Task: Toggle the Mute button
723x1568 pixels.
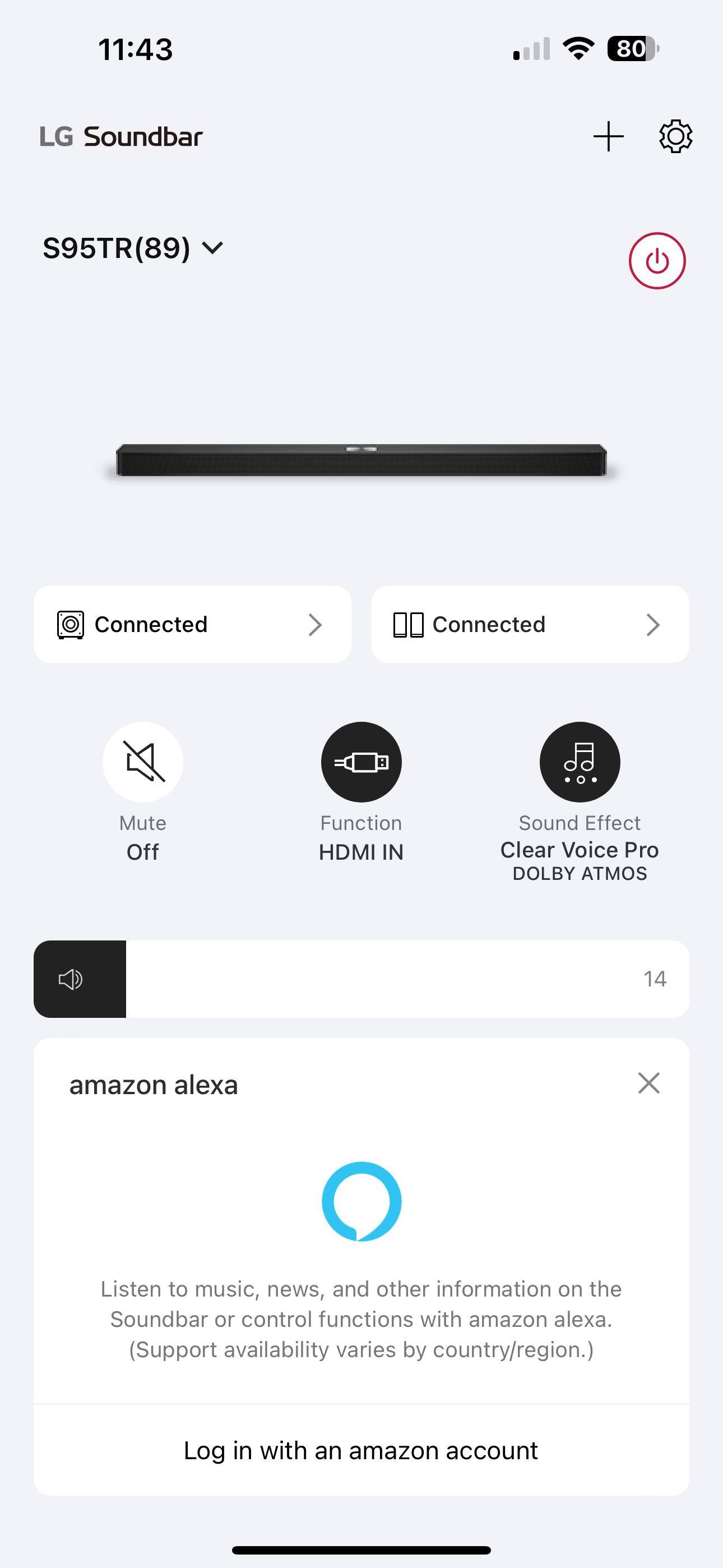Action: (143, 762)
